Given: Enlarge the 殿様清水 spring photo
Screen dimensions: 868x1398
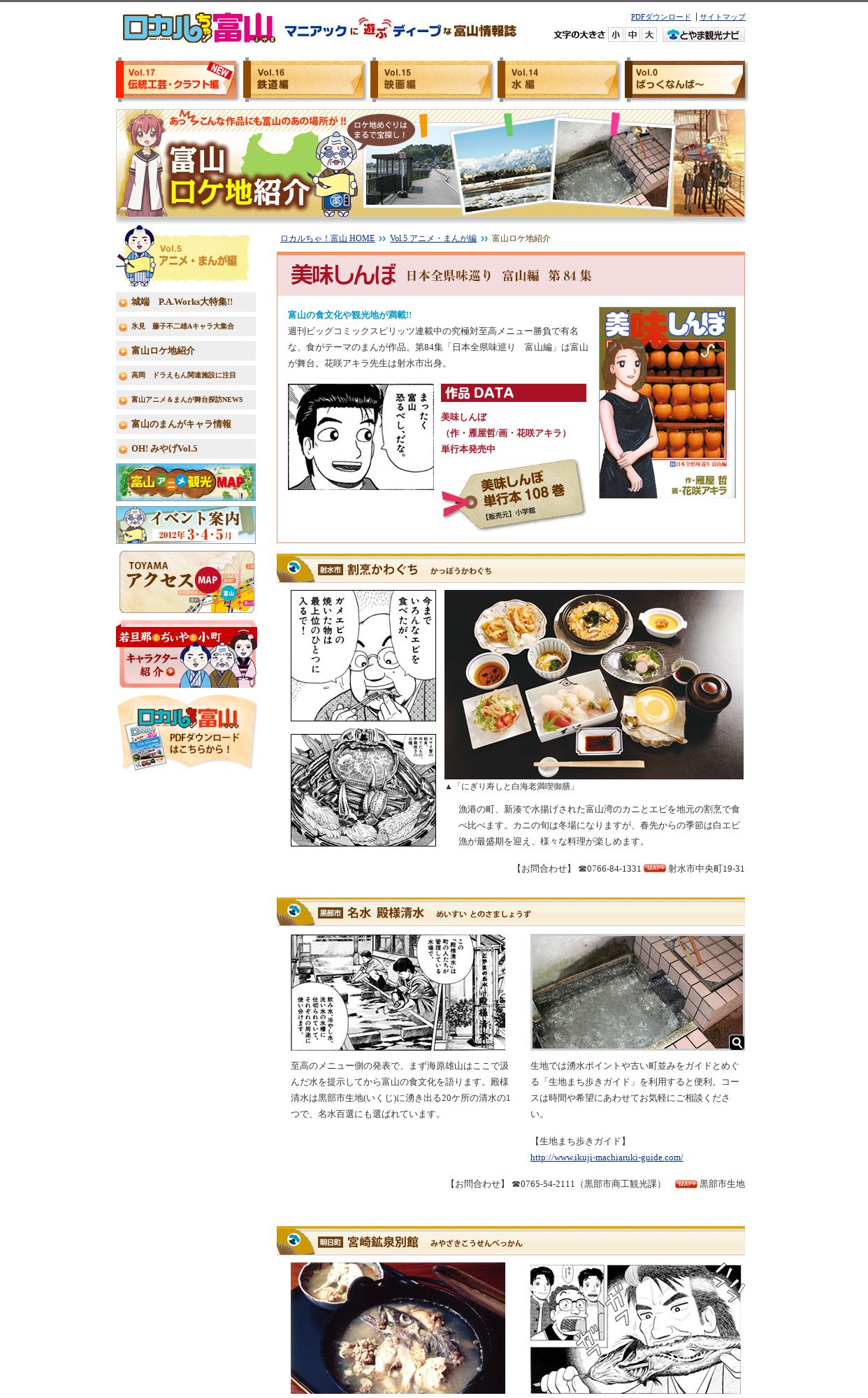Looking at the screenshot, I should (x=737, y=1043).
